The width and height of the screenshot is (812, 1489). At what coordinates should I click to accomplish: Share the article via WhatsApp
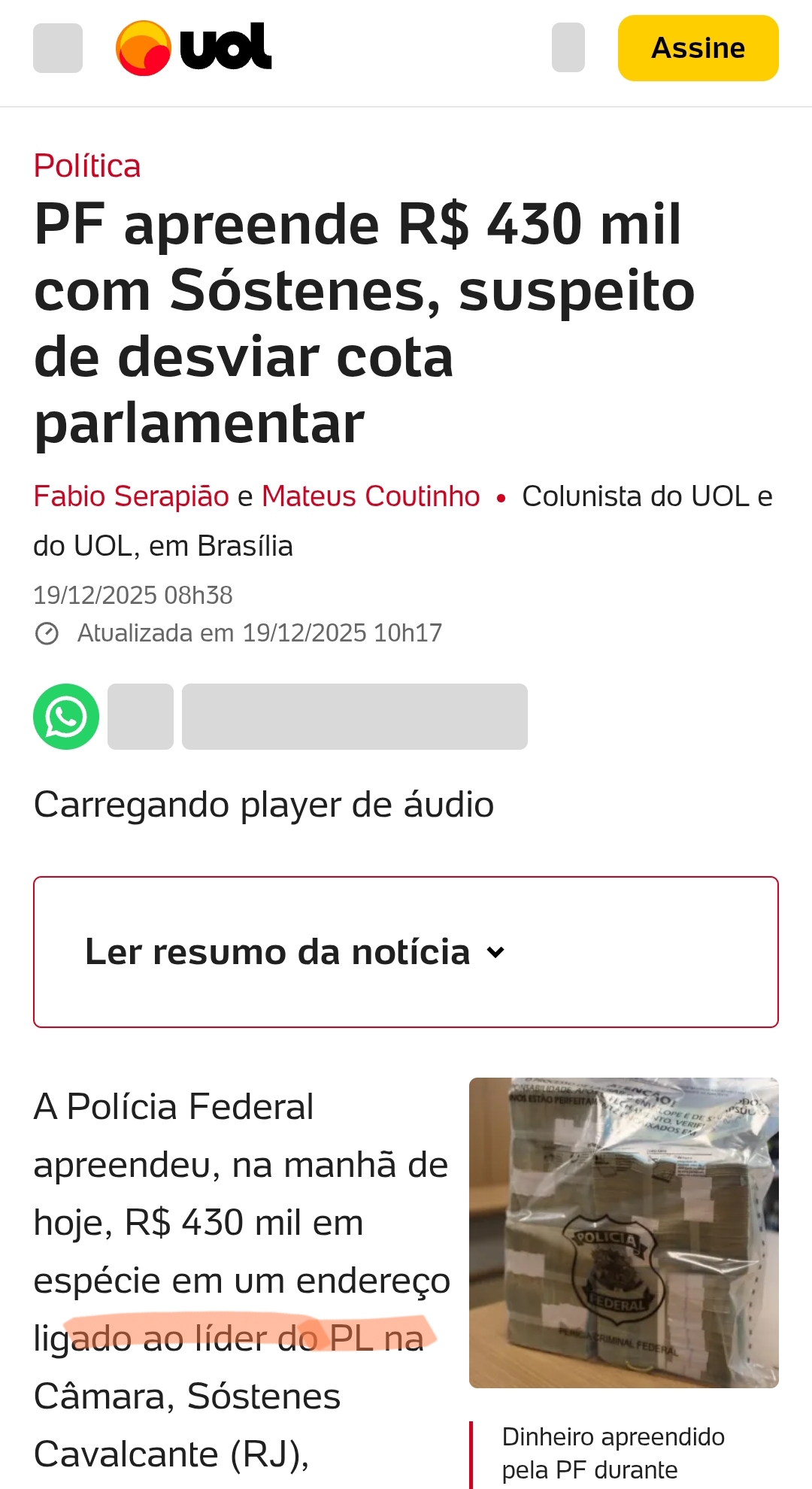[x=66, y=717]
